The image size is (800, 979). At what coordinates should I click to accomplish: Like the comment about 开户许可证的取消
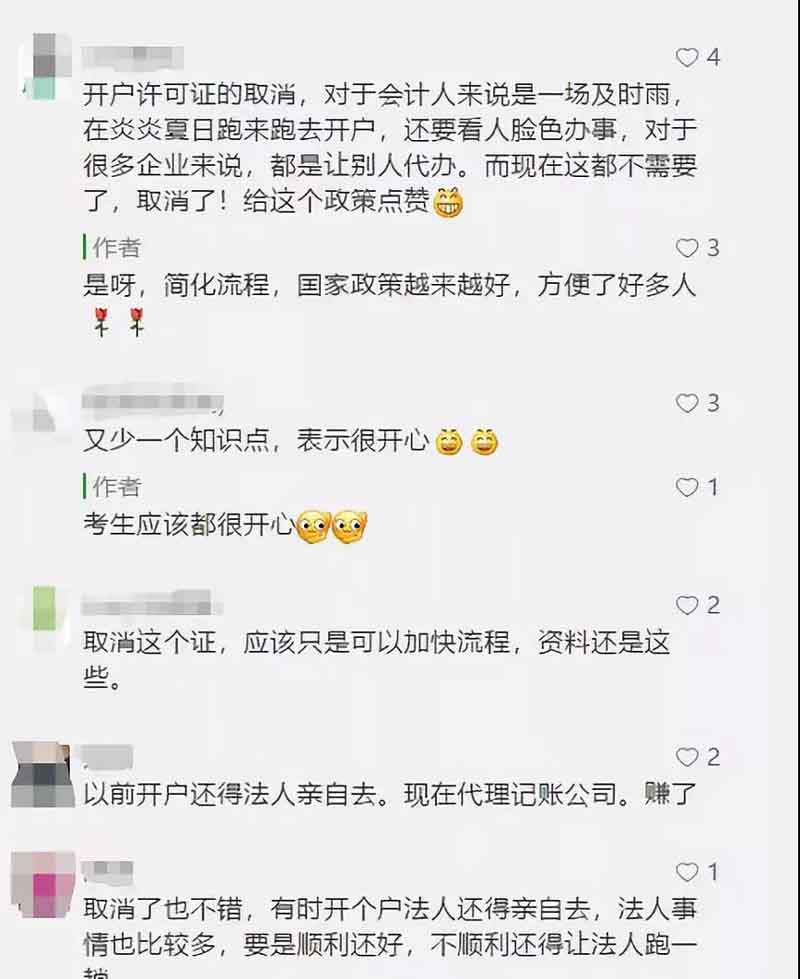coord(687,58)
